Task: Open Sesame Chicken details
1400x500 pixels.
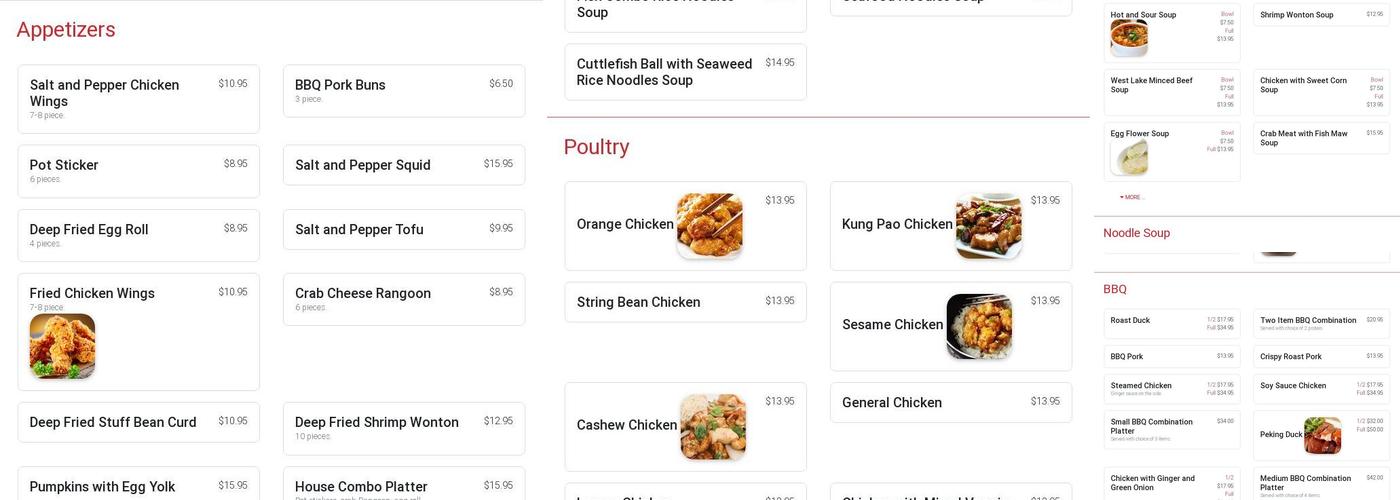Action: tap(950, 326)
